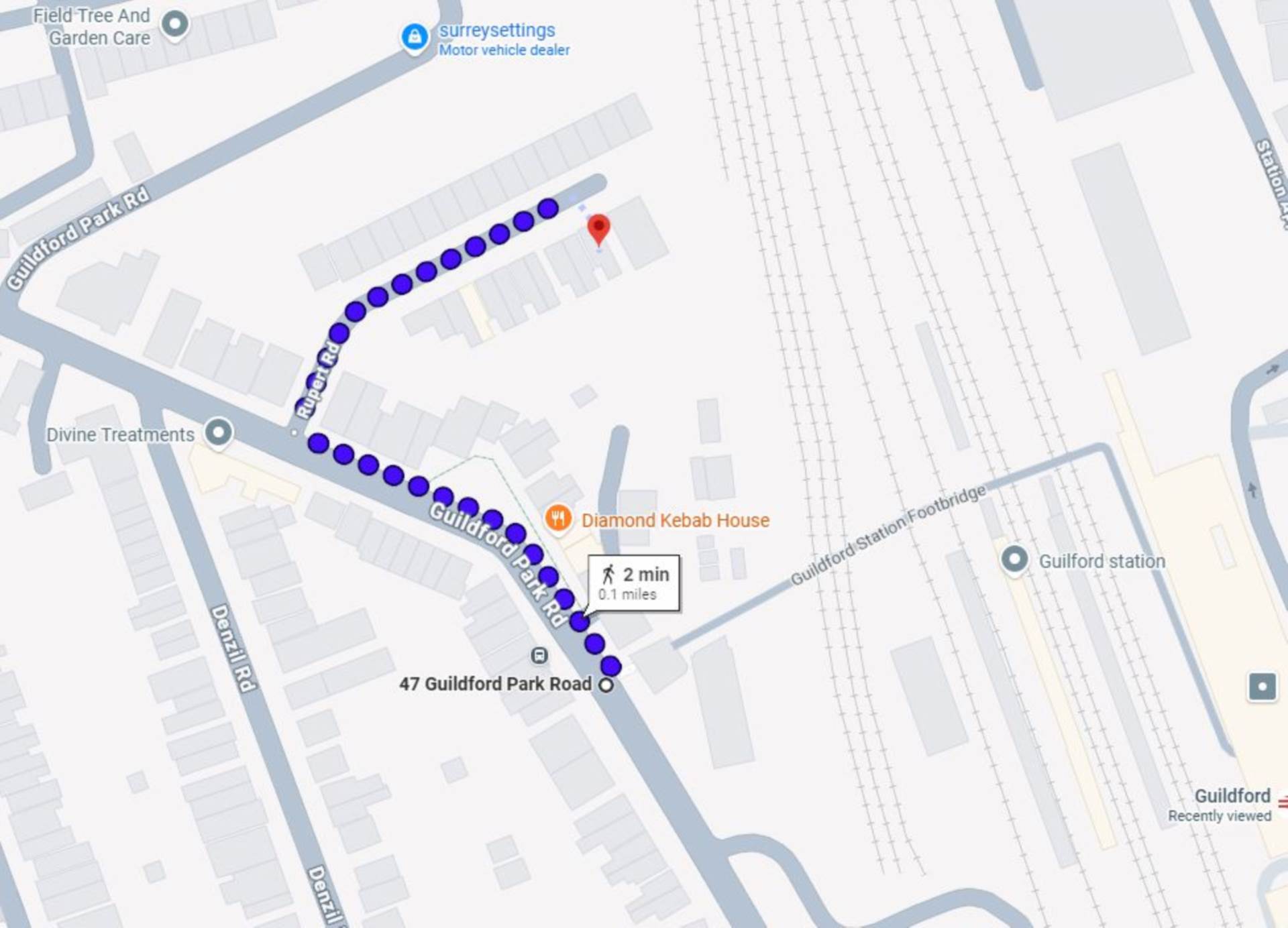1288x928 pixels.
Task: Tap the bus stop icon on Guildford Park Rd
Action: 539,655
